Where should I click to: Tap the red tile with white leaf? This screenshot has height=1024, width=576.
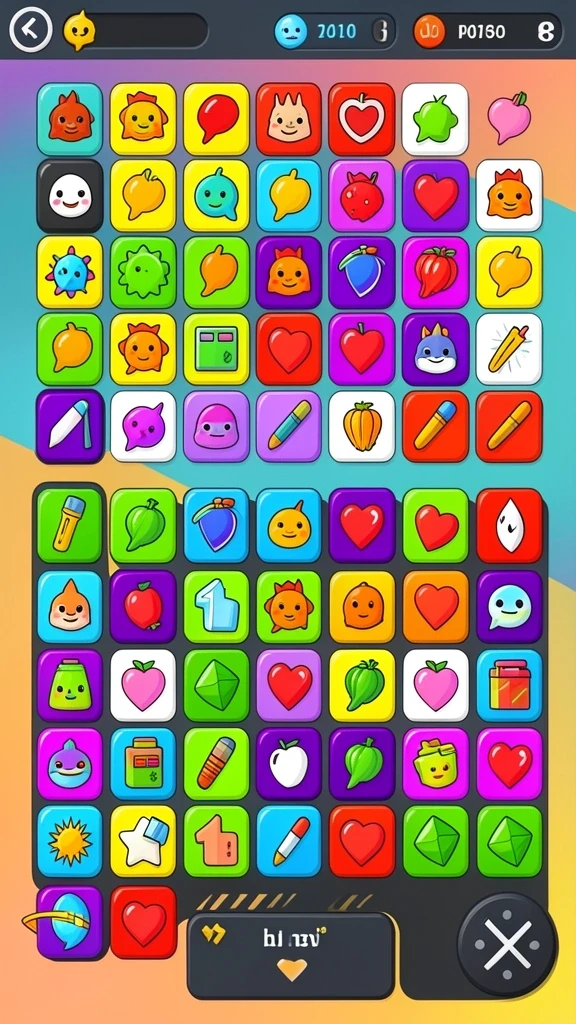[x=509, y=525]
